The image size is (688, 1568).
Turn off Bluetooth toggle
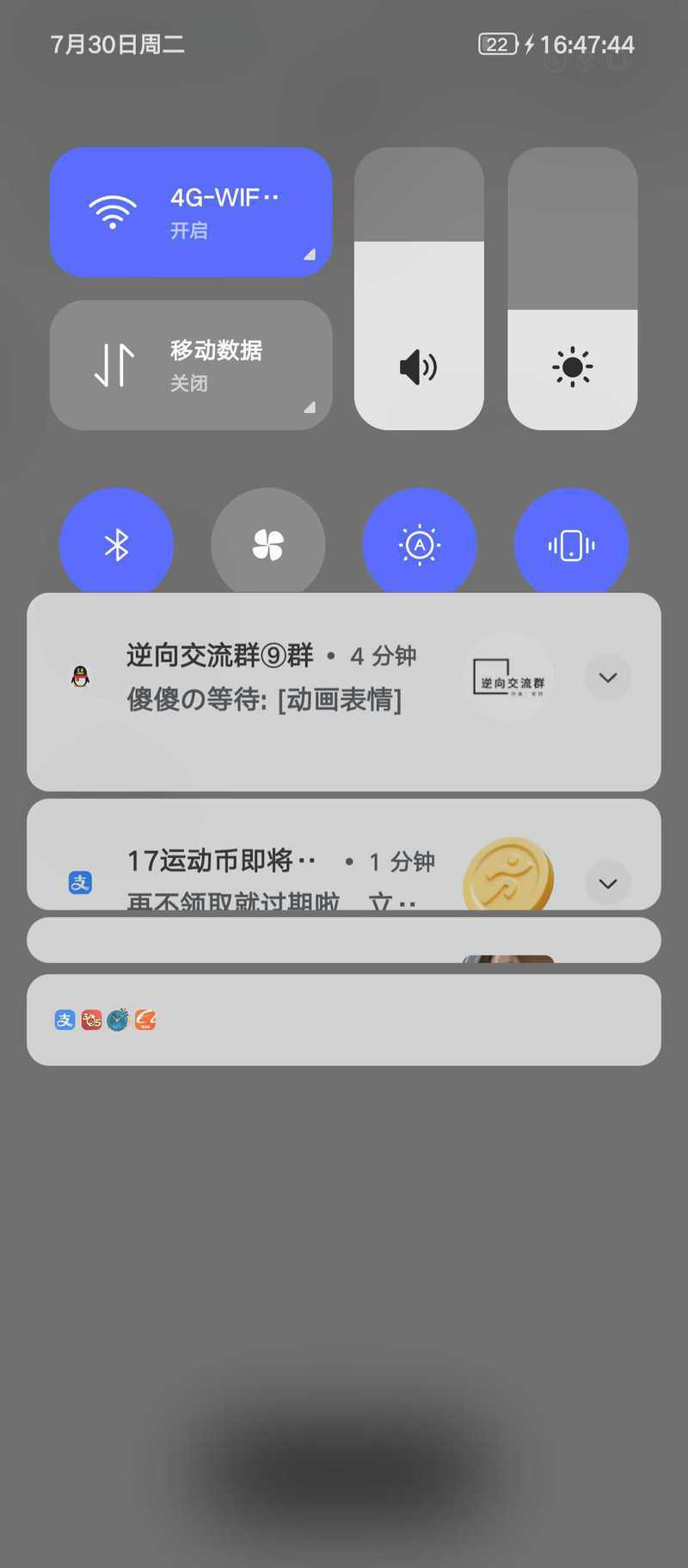[x=116, y=544]
